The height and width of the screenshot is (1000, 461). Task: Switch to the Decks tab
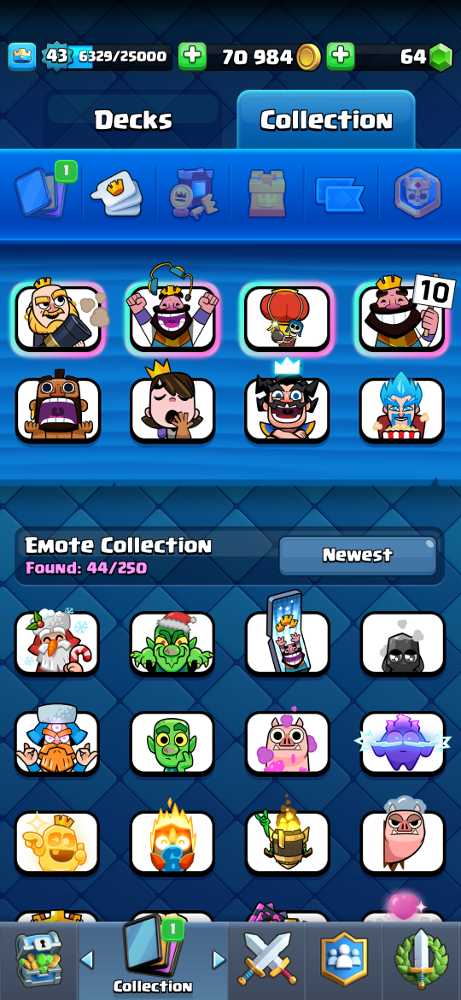click(133, 120)
